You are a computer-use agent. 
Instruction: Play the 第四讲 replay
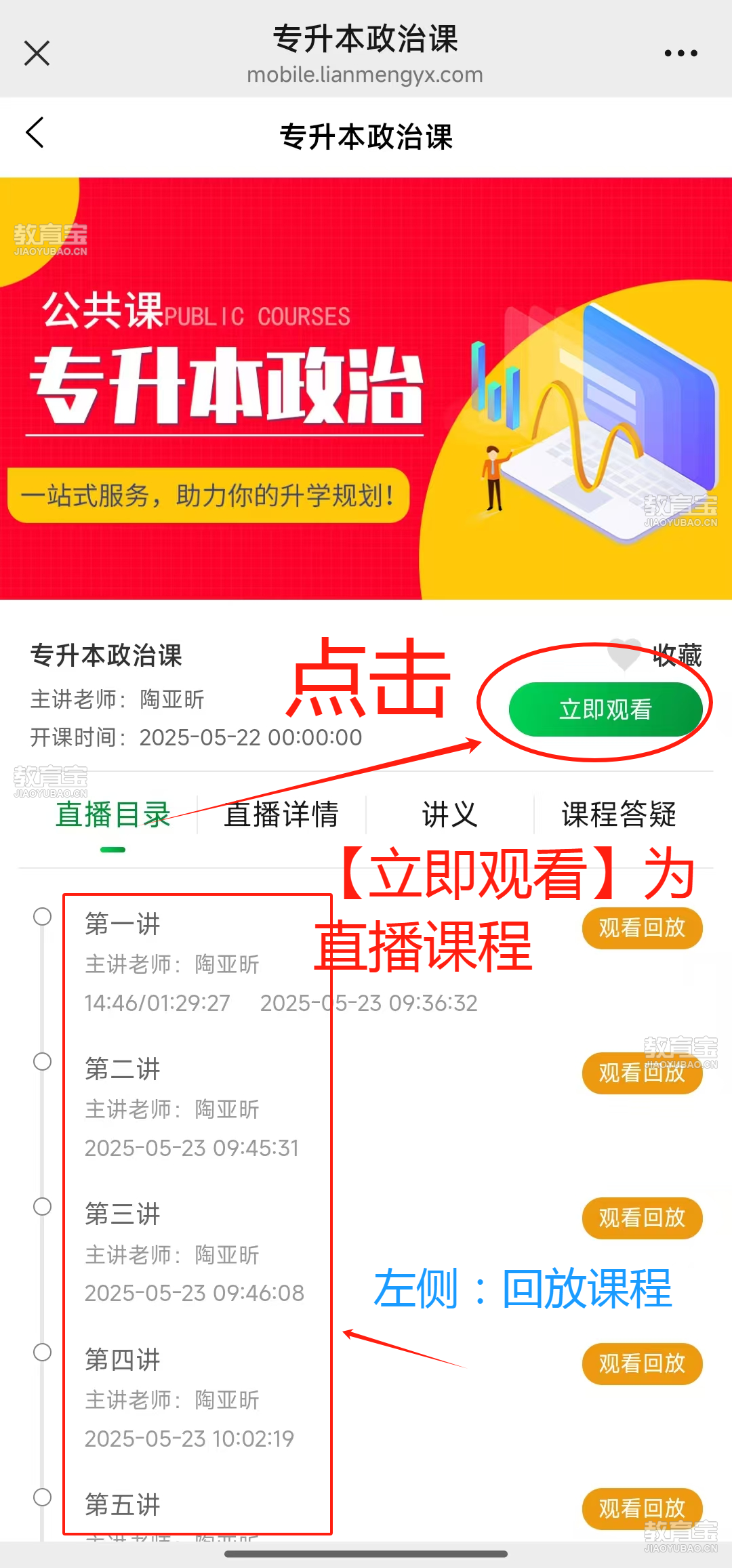(x=642, y=1363)
